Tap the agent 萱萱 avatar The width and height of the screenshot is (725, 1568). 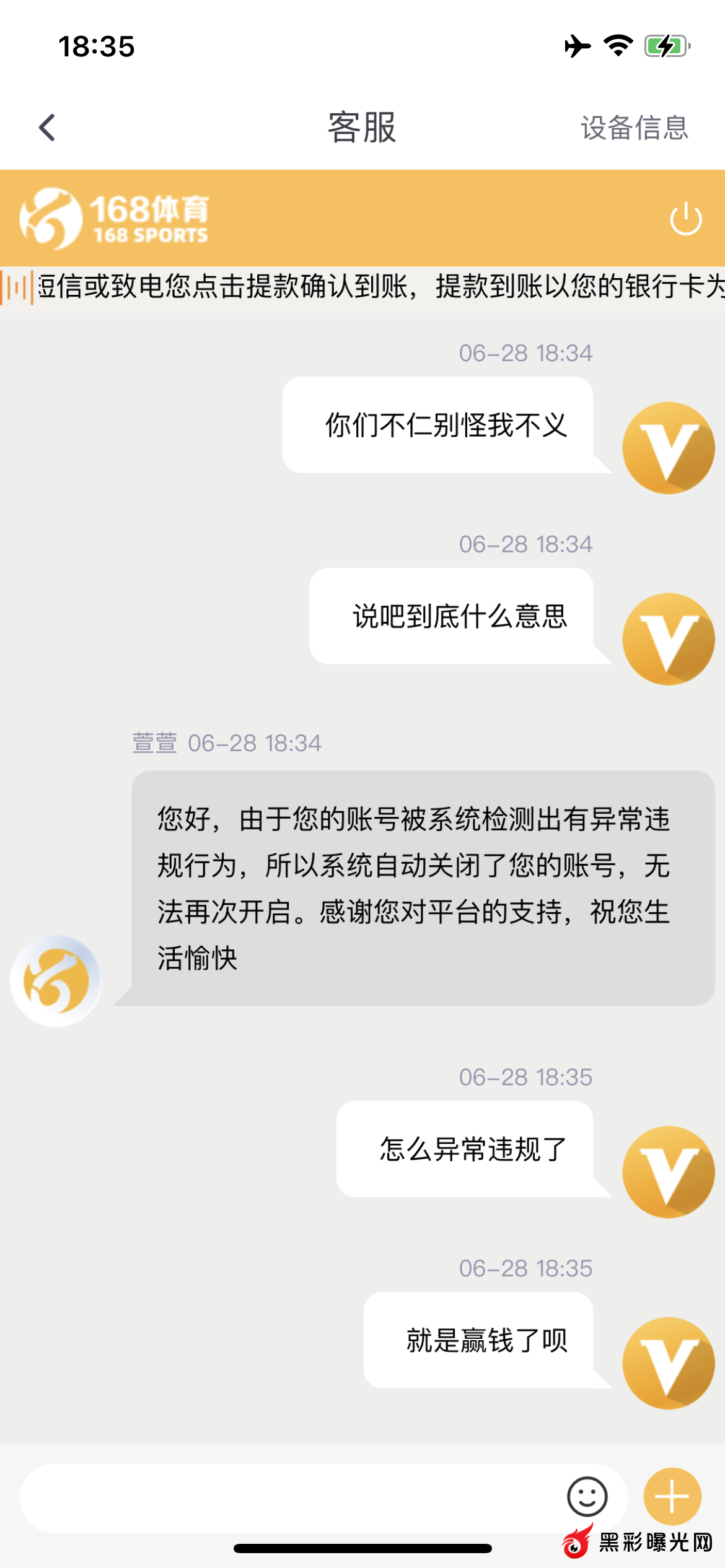coord(56,980)
